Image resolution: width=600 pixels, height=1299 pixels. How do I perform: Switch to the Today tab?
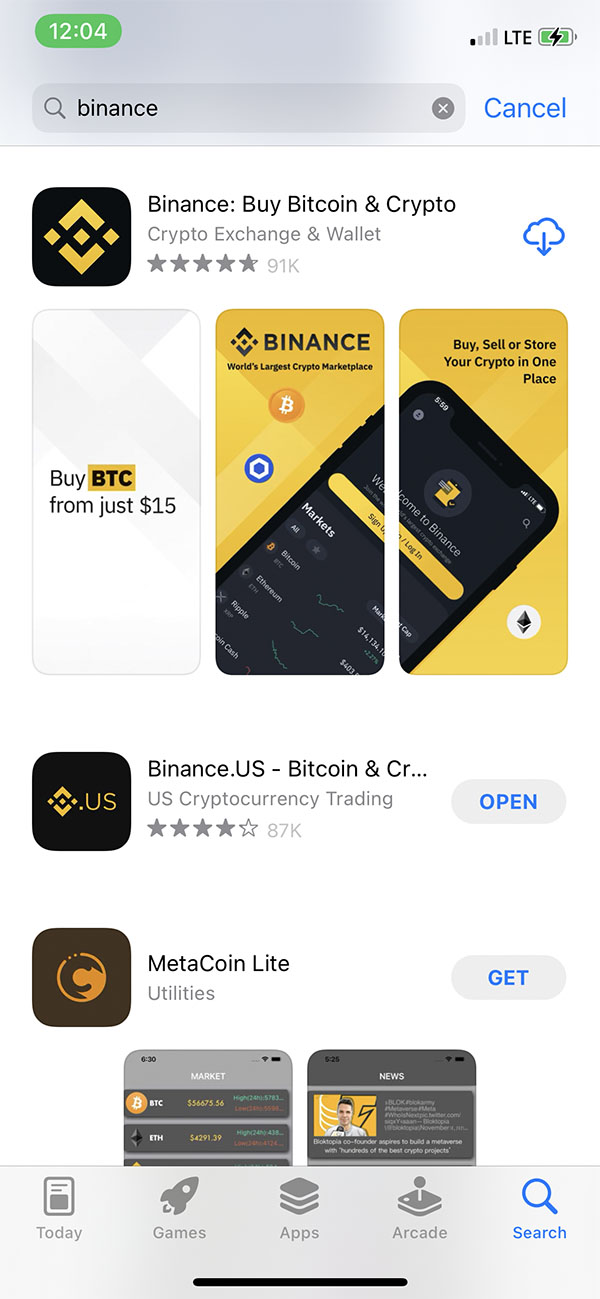tap(59, 1209)
